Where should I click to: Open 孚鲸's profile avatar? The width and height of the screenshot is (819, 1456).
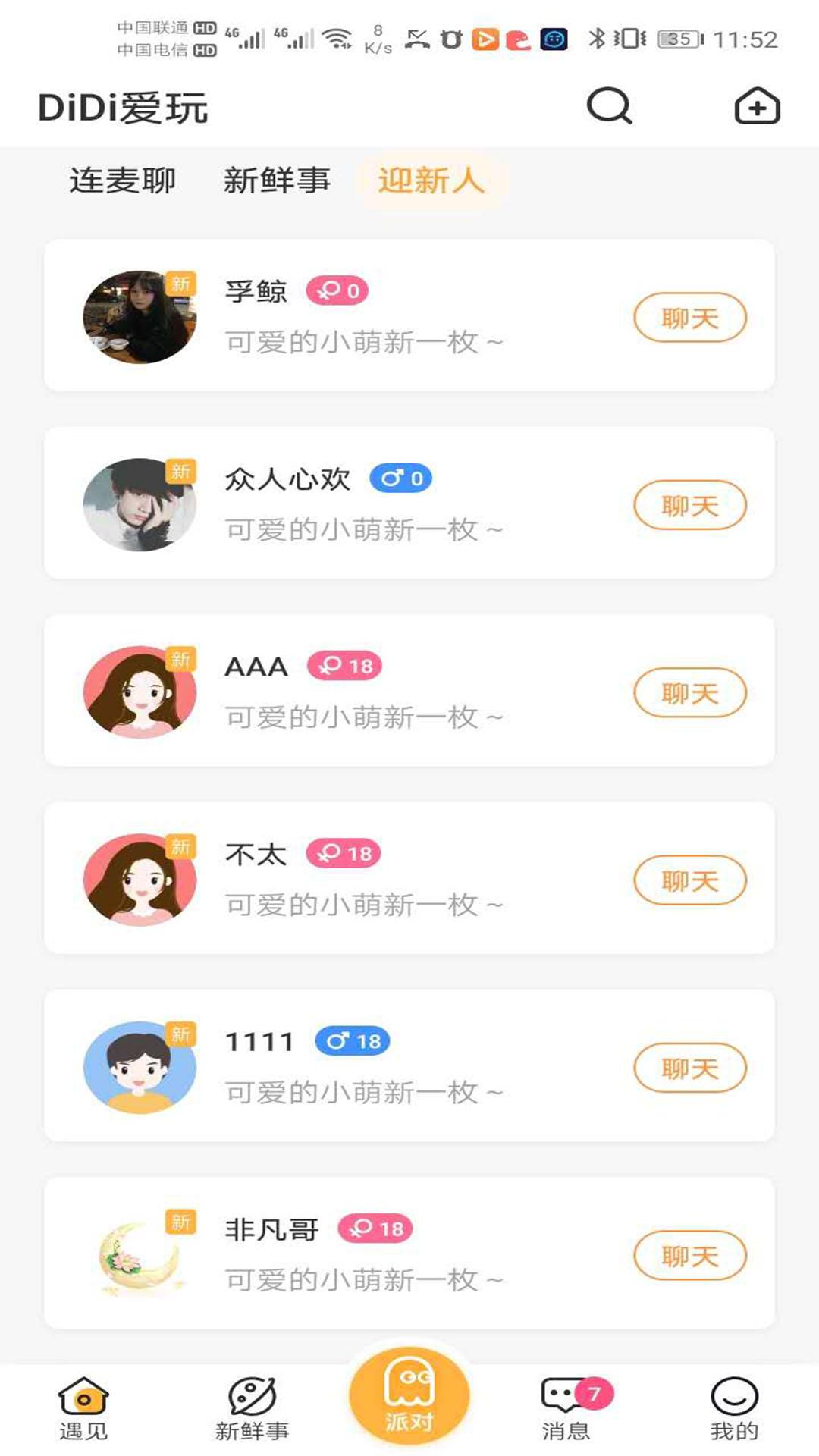(x=140, y=317)
